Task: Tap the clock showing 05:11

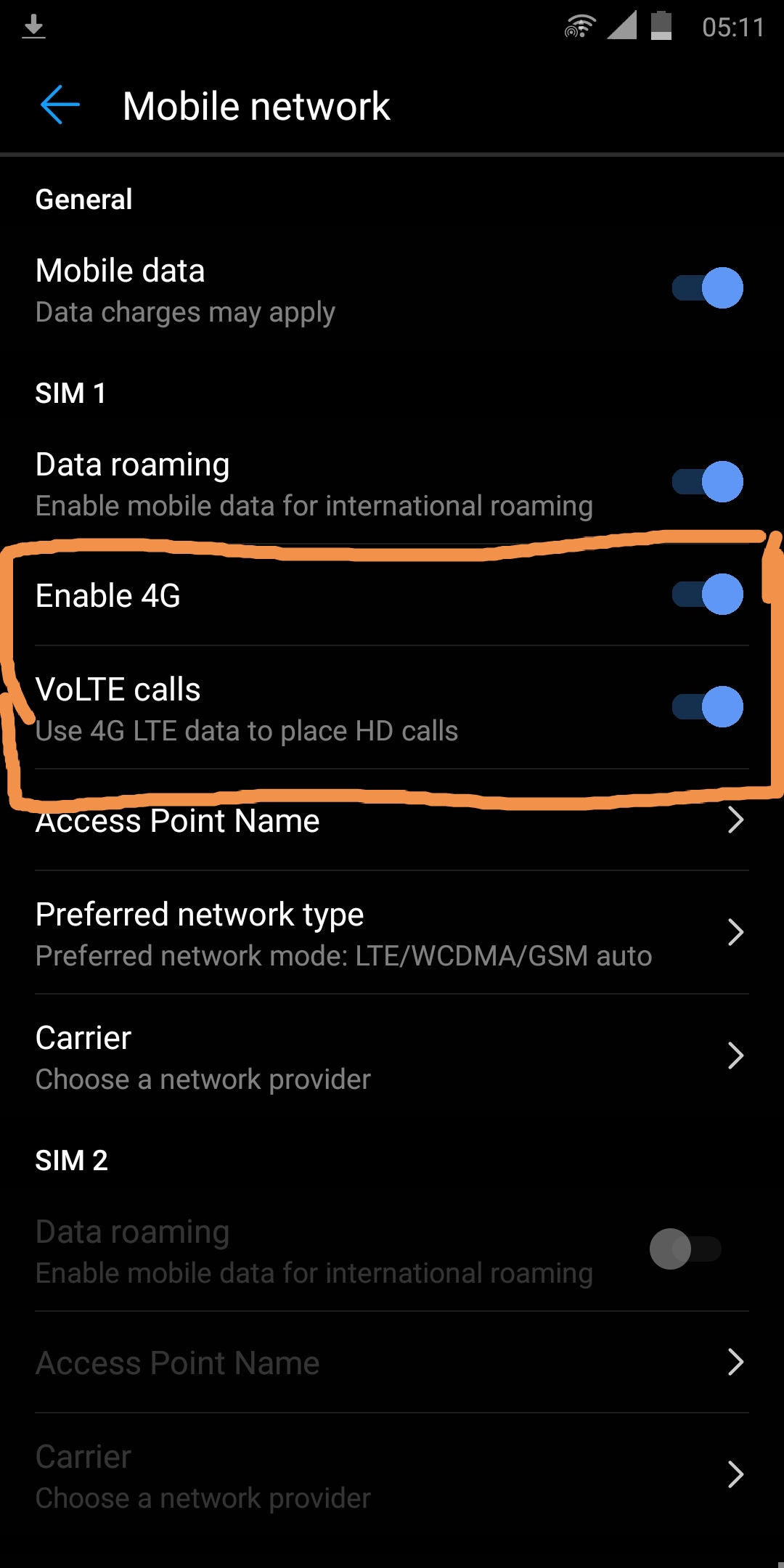Action: point(735,26)
